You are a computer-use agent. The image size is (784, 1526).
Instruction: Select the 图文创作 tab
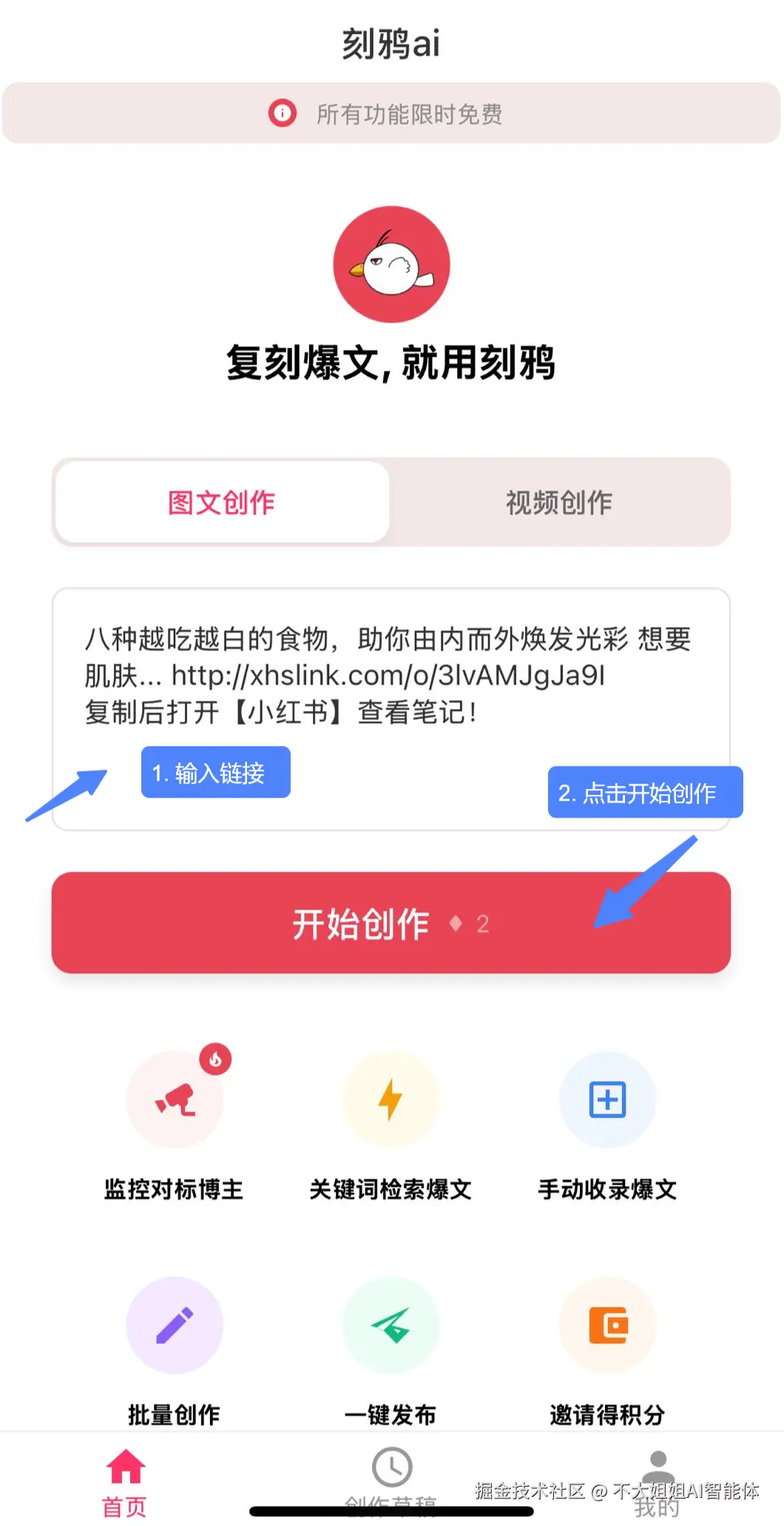220,502
